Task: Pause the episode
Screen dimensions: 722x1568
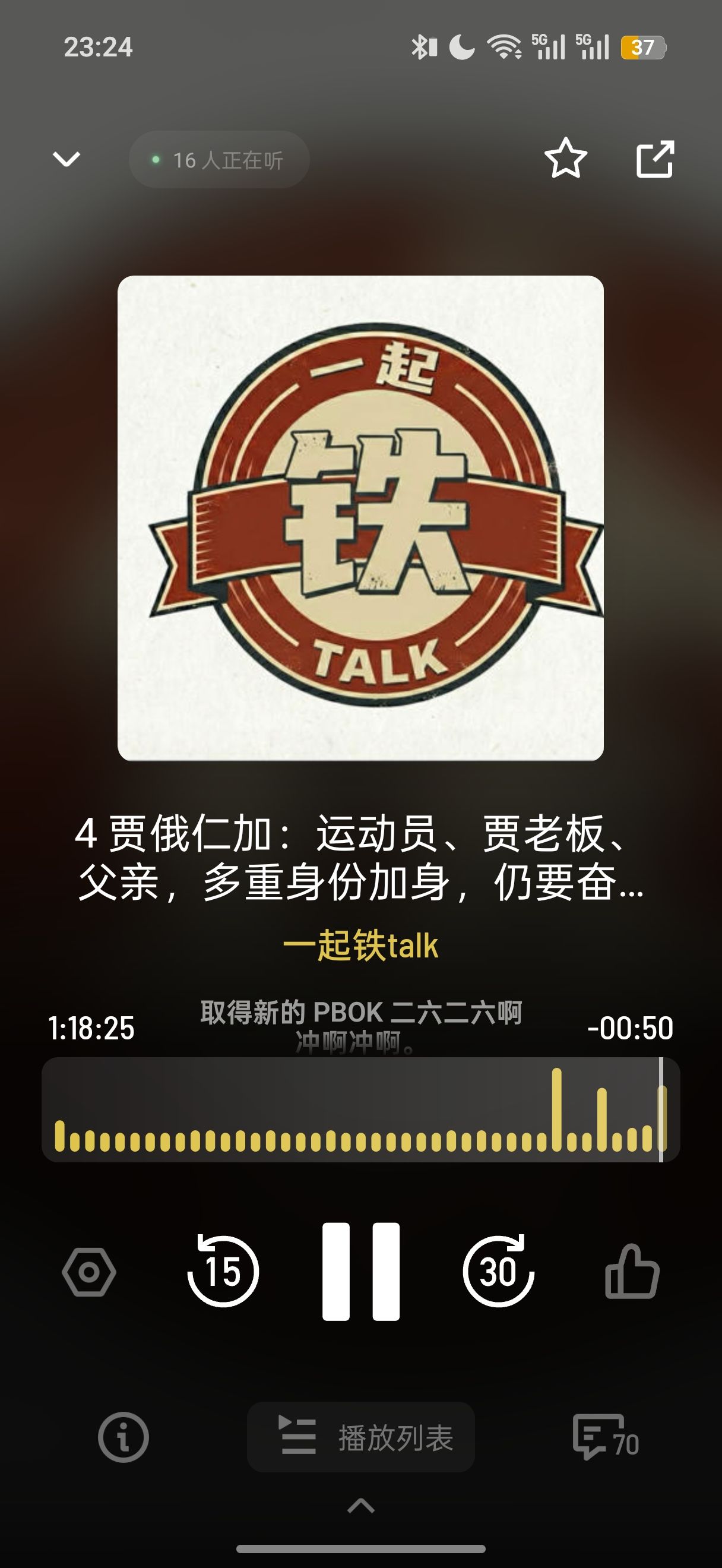Action: pos(360,1271)
